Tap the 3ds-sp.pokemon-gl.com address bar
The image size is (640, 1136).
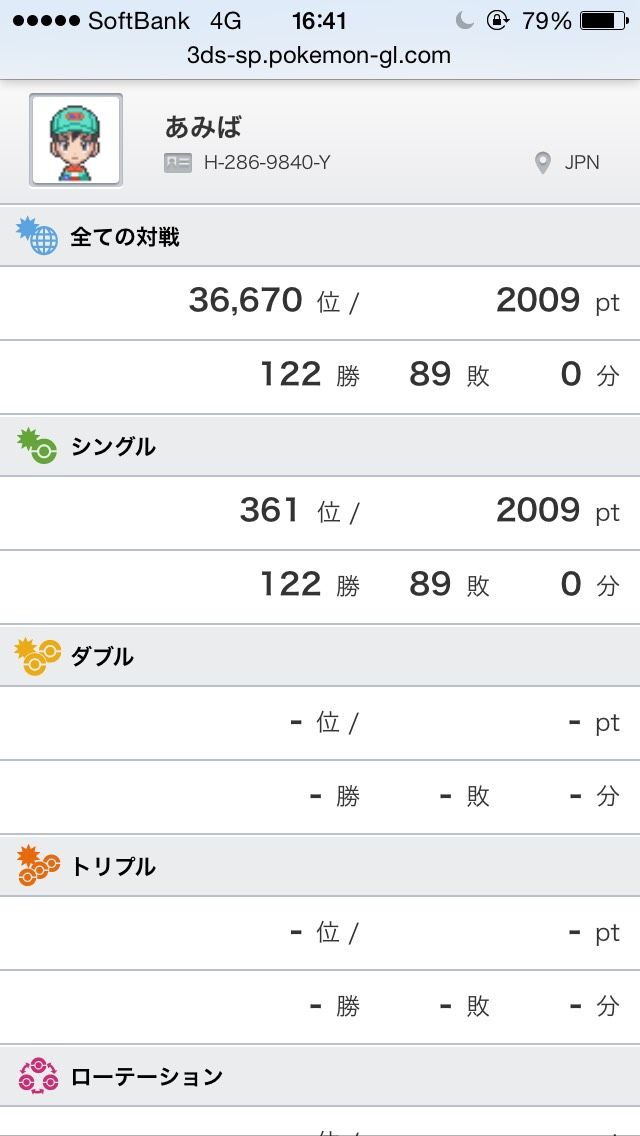click(x=319, y=56)
